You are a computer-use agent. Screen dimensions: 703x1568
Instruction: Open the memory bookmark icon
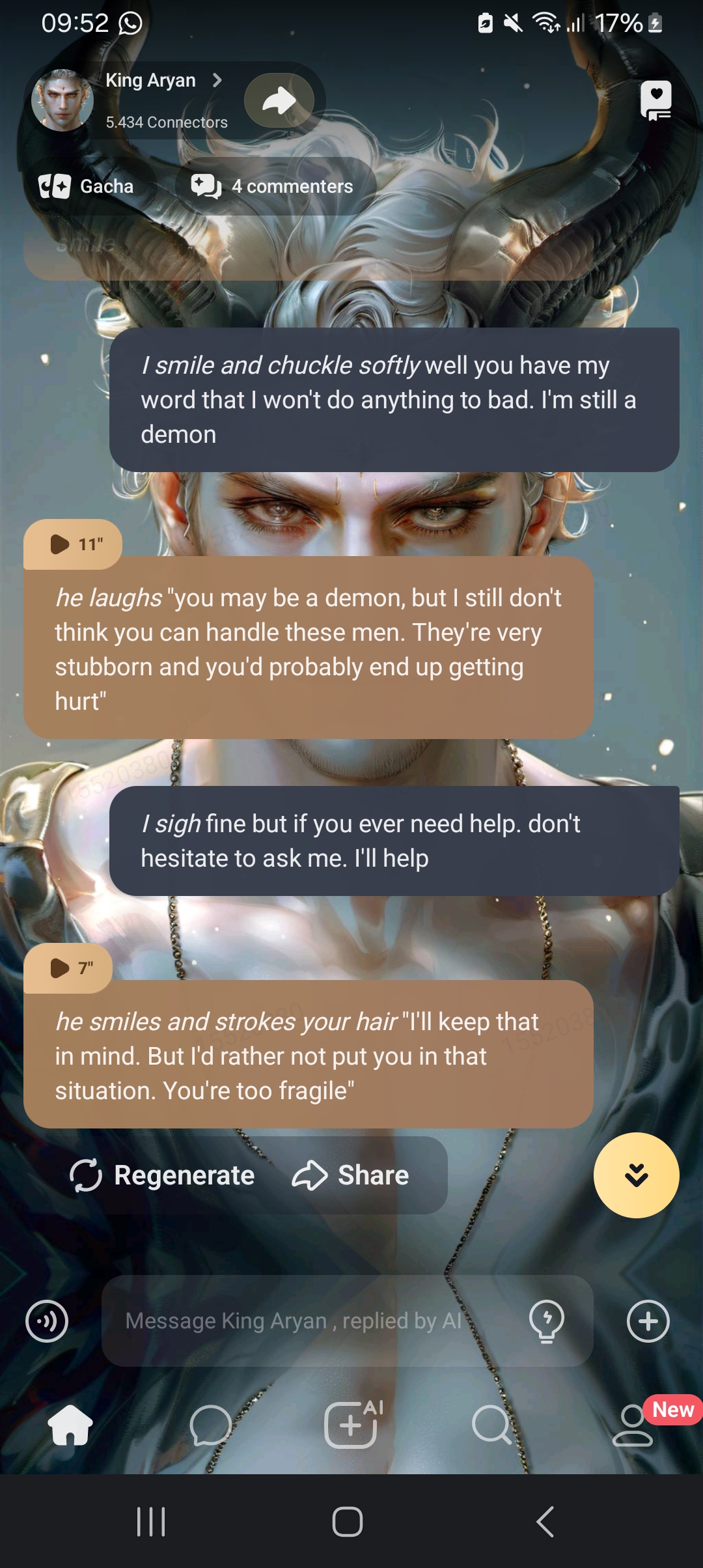[x=655, y=101]
